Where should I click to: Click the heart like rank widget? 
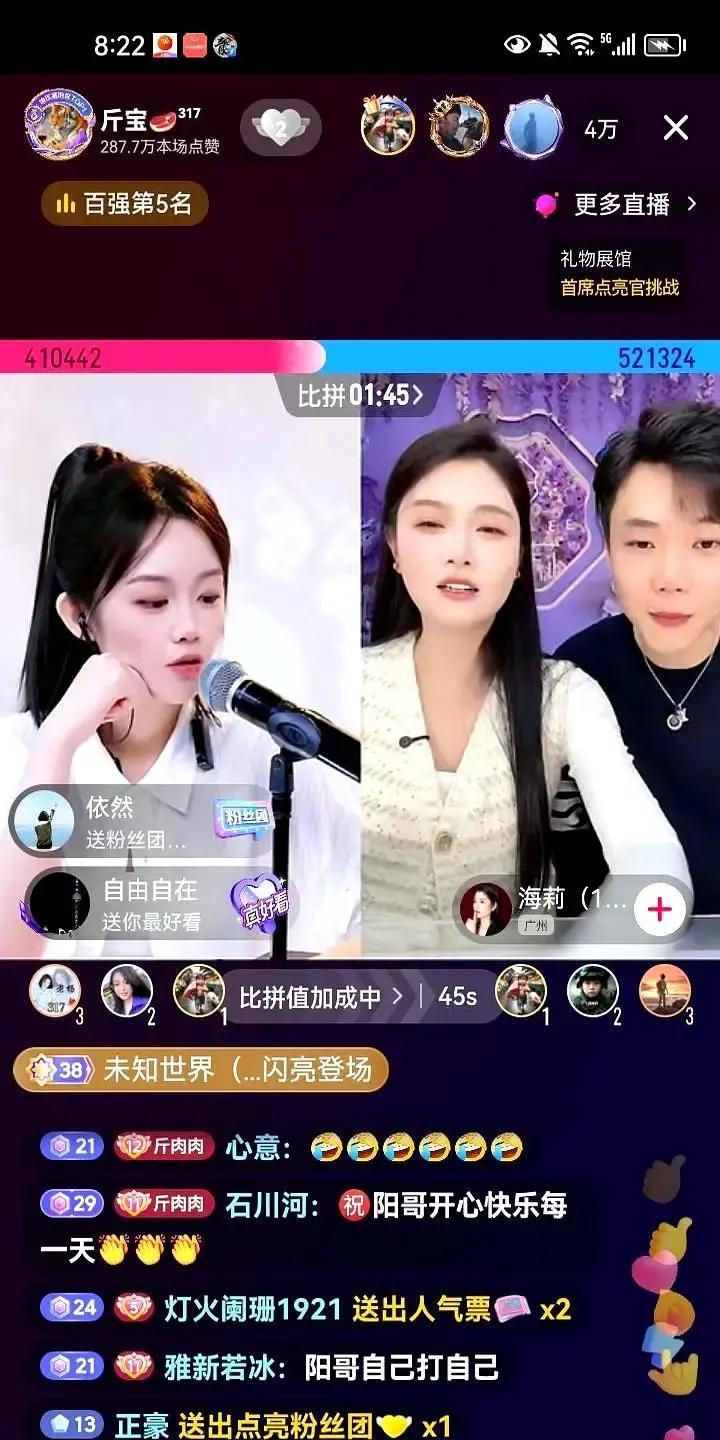(x=282, y=125)
